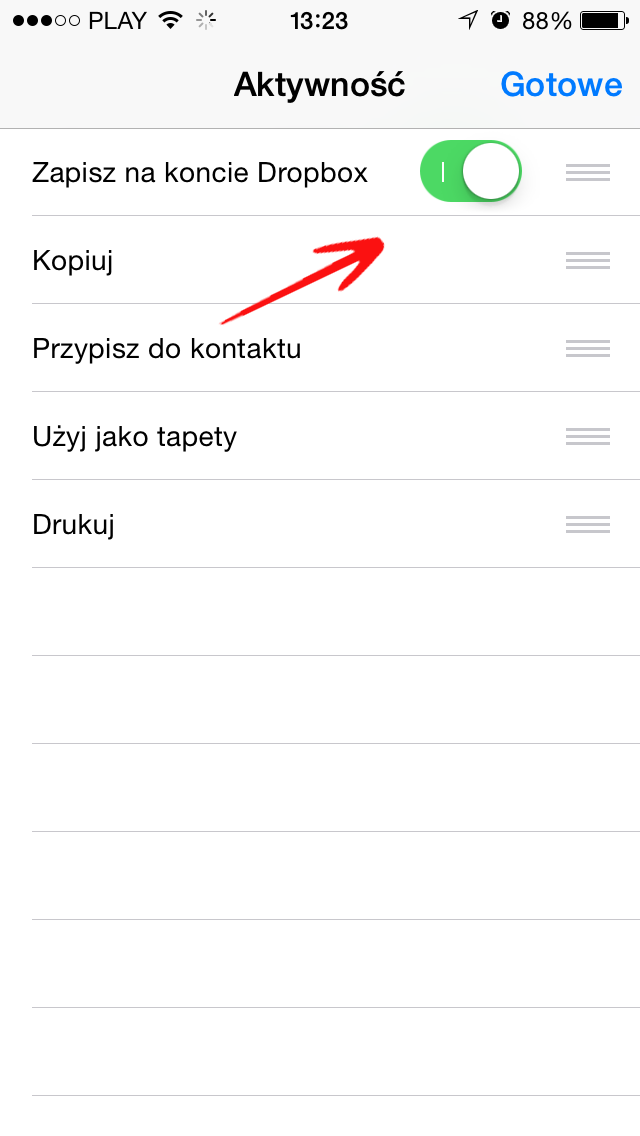Image resolution: width=640 pixels, height=1136 pixels.
Task: Tap the reorder handle for Przypisz do kontaktu
Action: pos(588,348)
